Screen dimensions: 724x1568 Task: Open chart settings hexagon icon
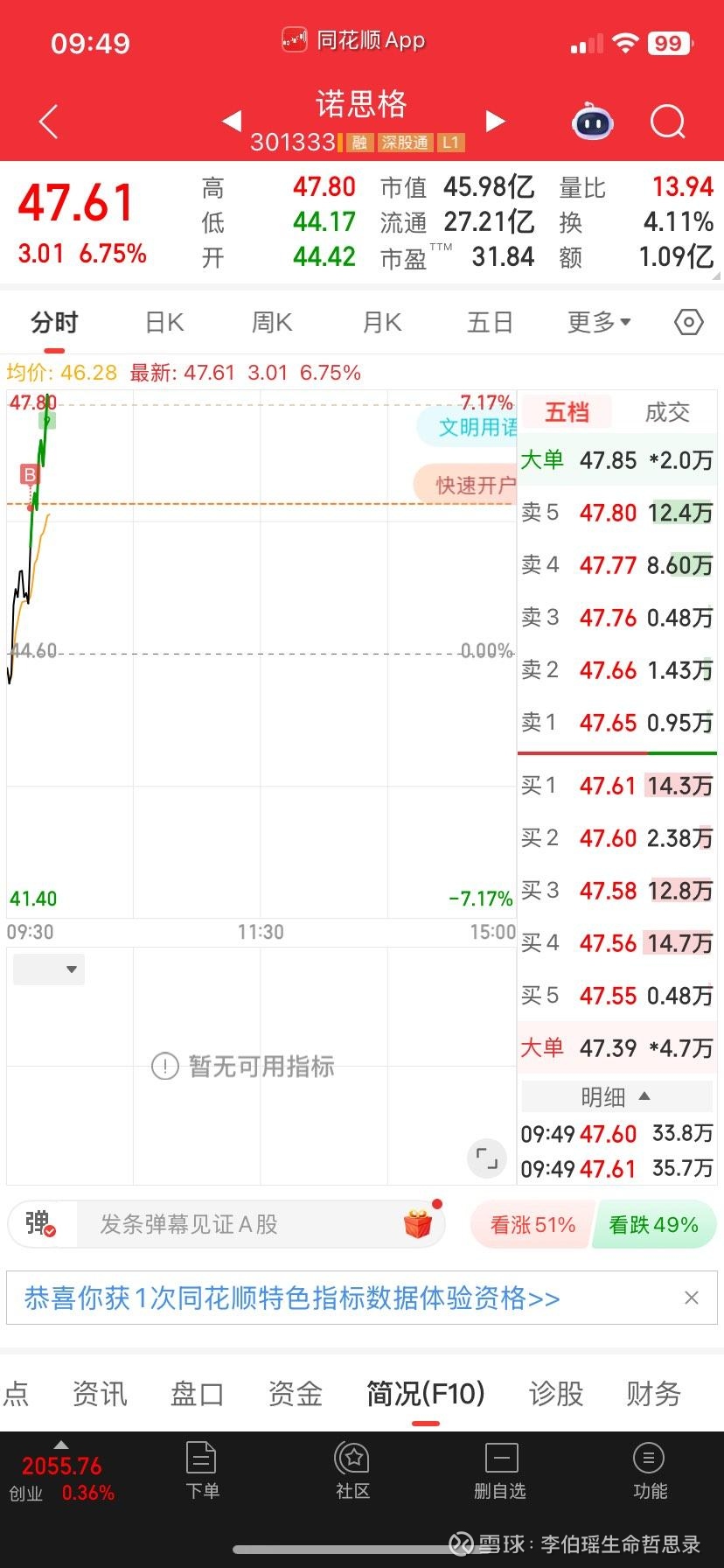(689, 323)
